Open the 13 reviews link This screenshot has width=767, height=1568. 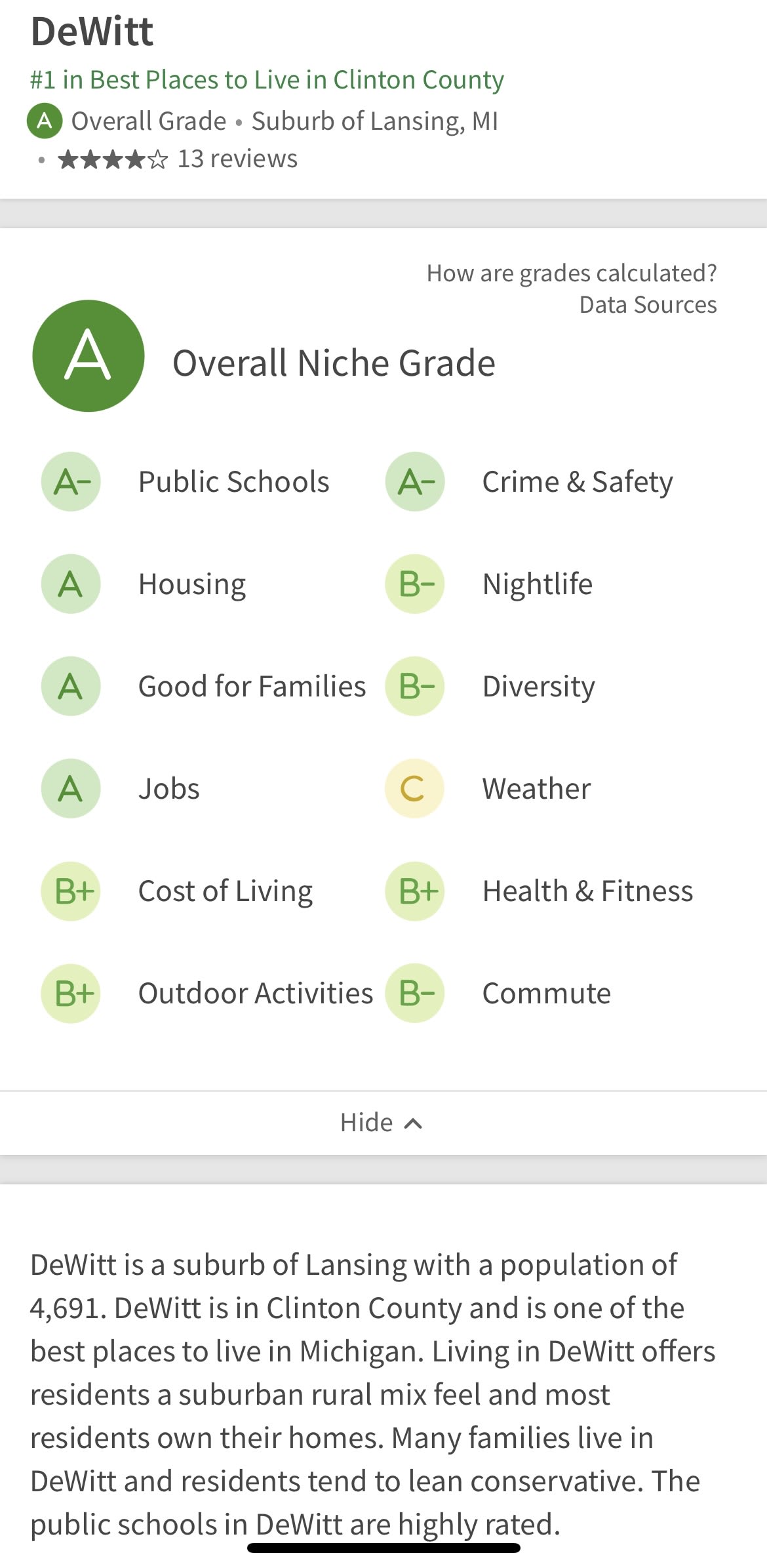click(x=237, y=159)
